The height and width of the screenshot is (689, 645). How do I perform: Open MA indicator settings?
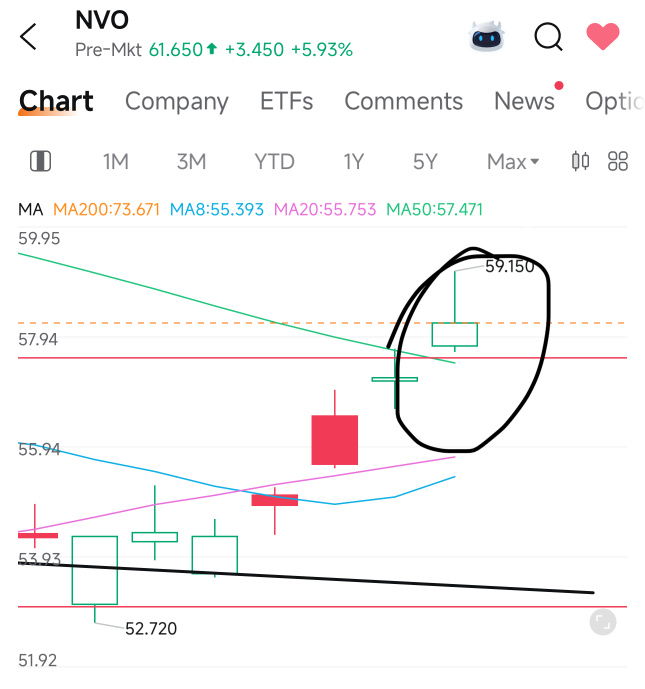click(30, 210)
